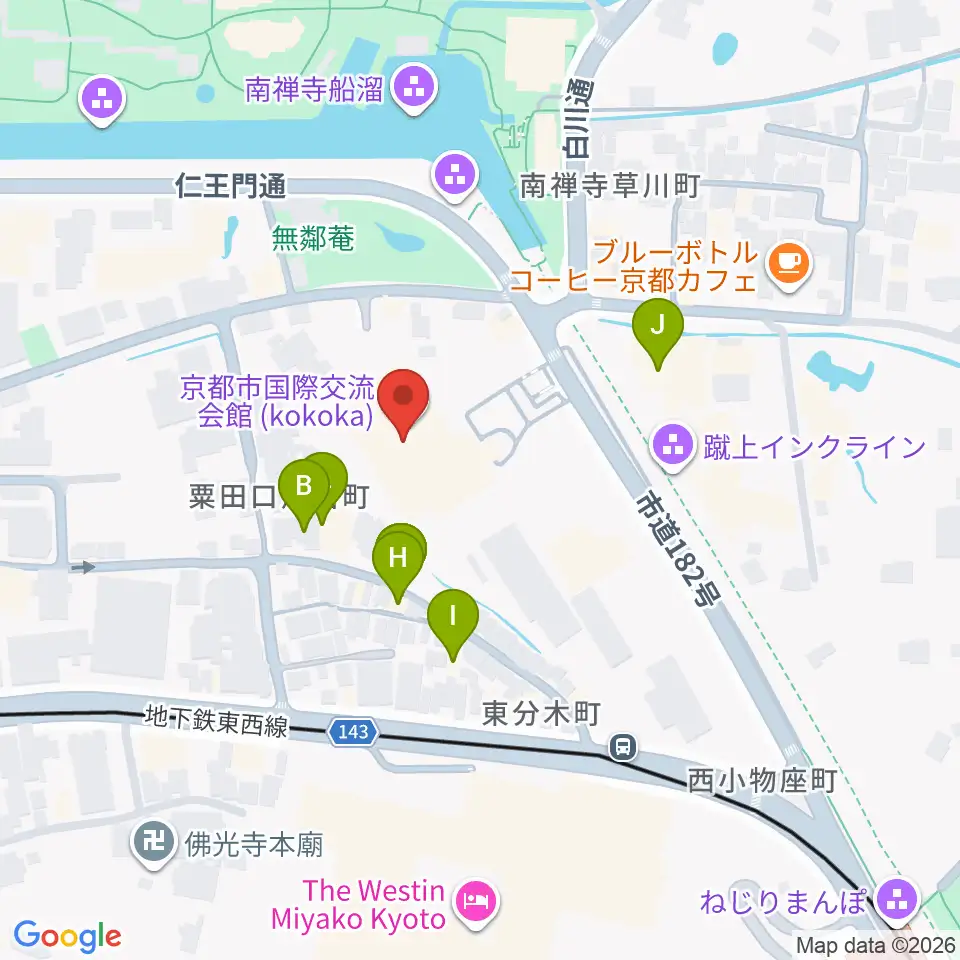
Task: Select the green marker labeled B
Action: click(304, 495)
